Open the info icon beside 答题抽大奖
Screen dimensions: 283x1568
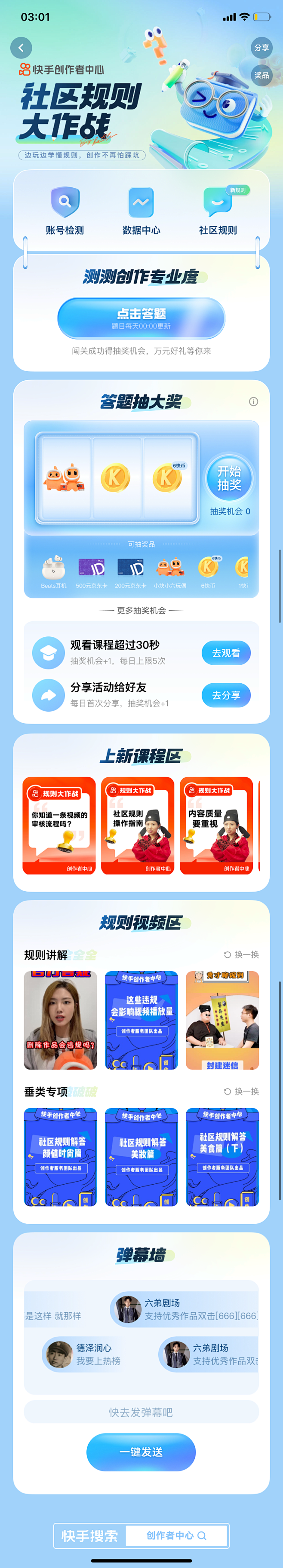pyautogui.click(x=254, y=402)
